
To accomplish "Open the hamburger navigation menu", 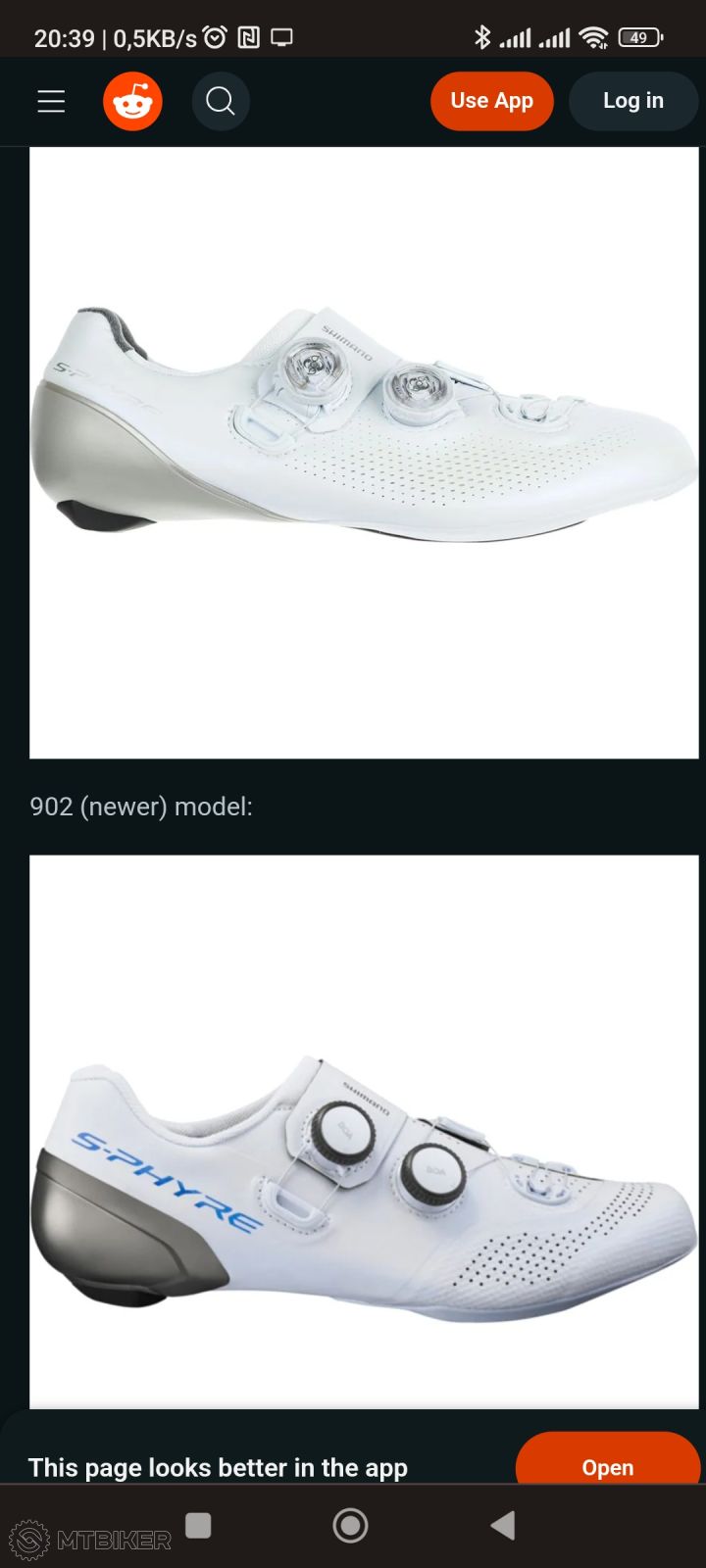I will (x=51, y=101).
